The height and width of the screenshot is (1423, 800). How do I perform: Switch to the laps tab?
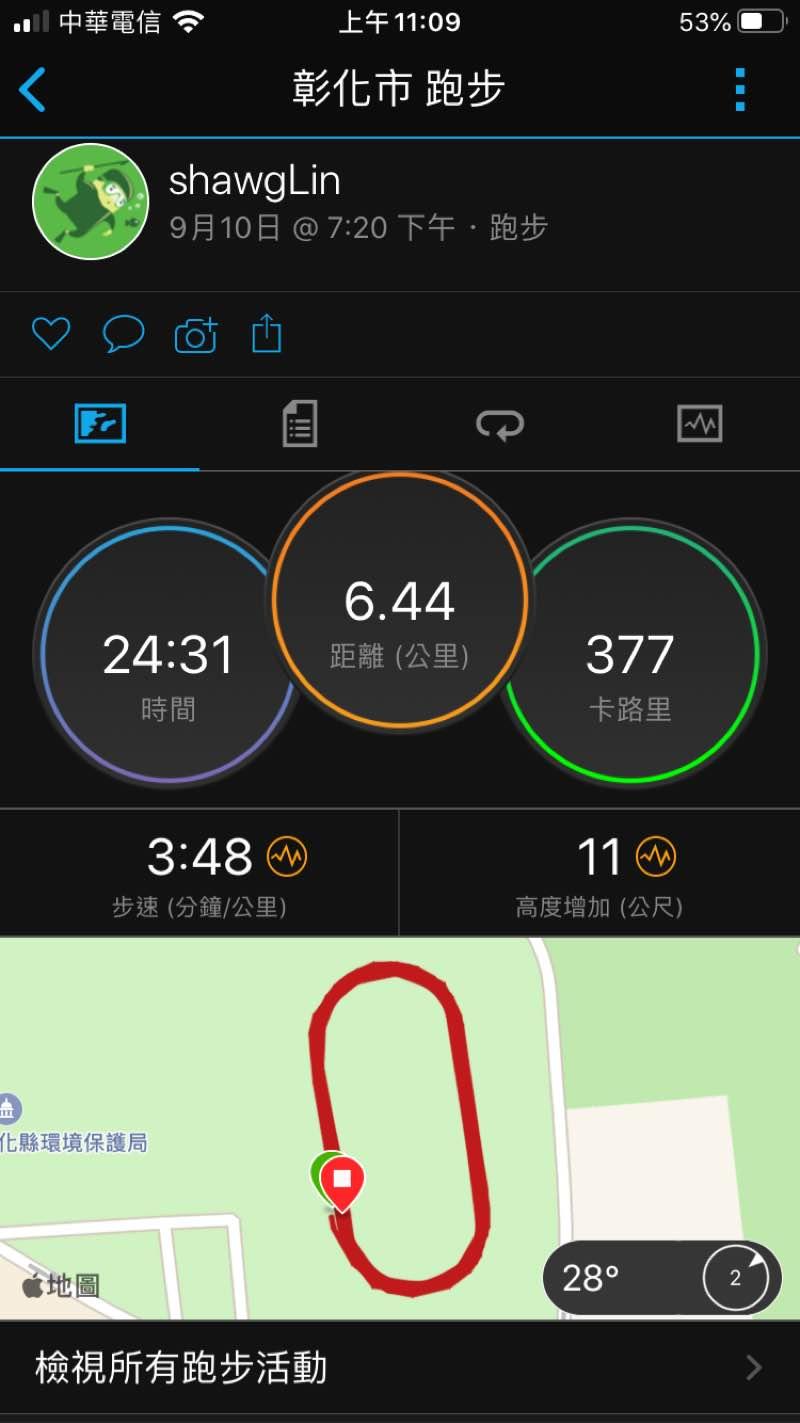point(499,425)
